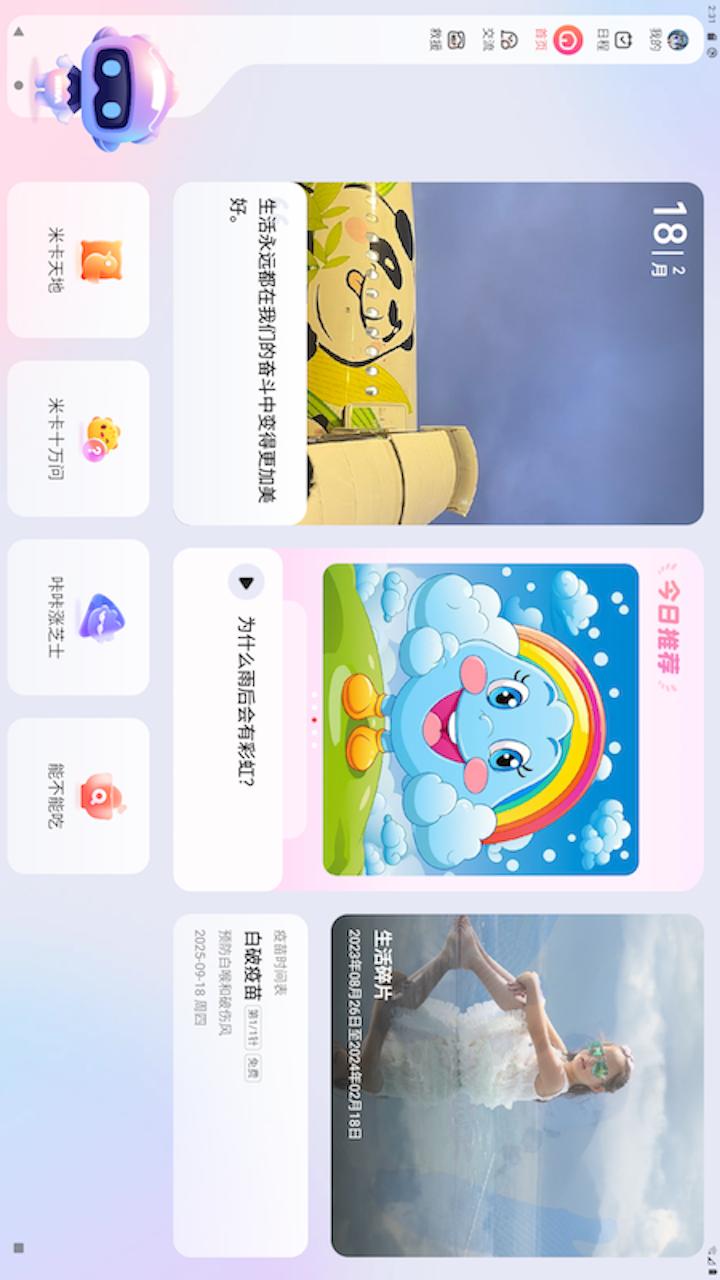Open the rainbow cloud recommendation picture
720x1280 pixels.
pyautogui.click(x=480, y=719)
